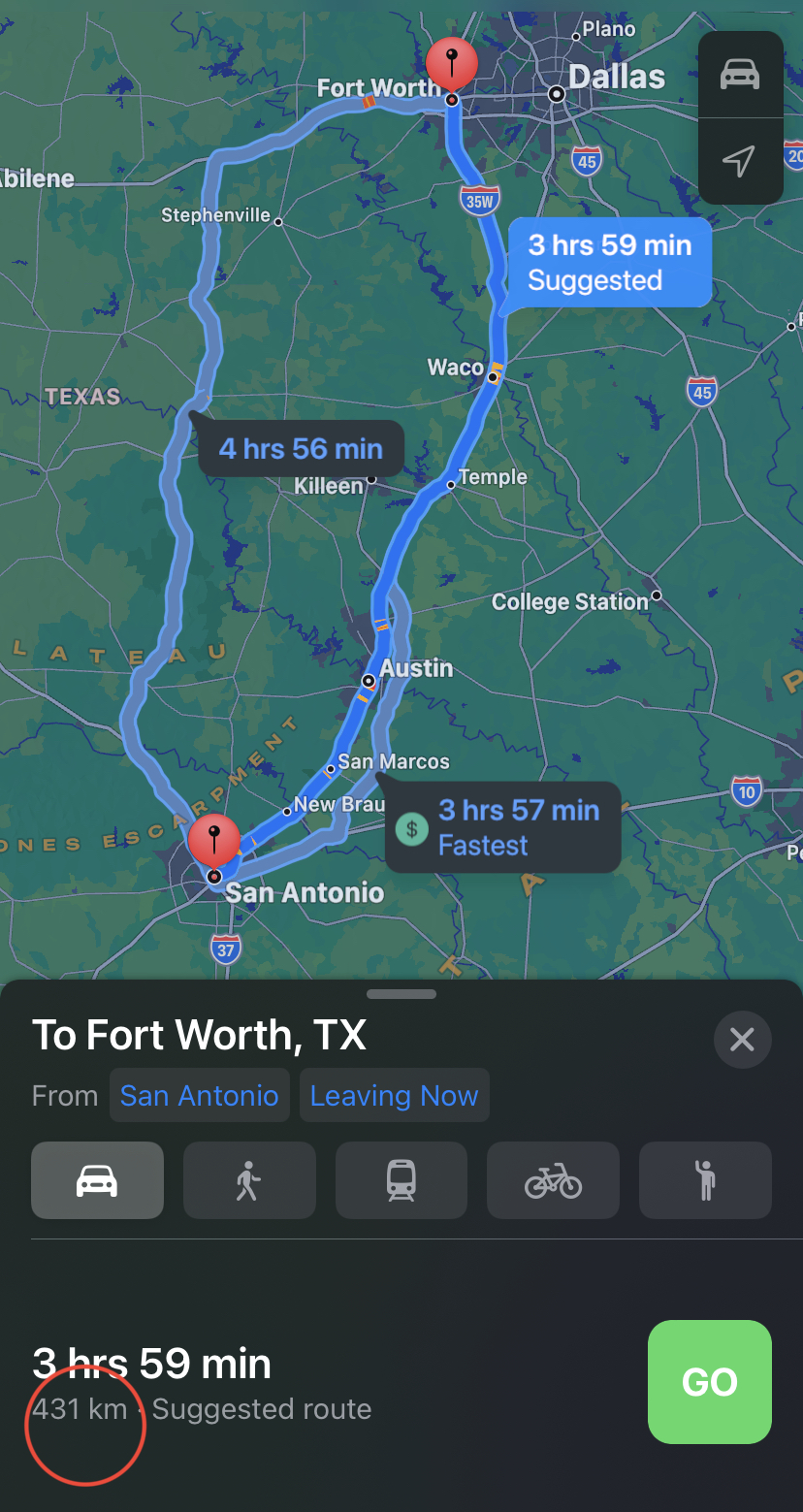Tap the 3 hrs 59 min Suggested route label
803x1512 pixels.
pyautogui.click(x=609, y=263)
